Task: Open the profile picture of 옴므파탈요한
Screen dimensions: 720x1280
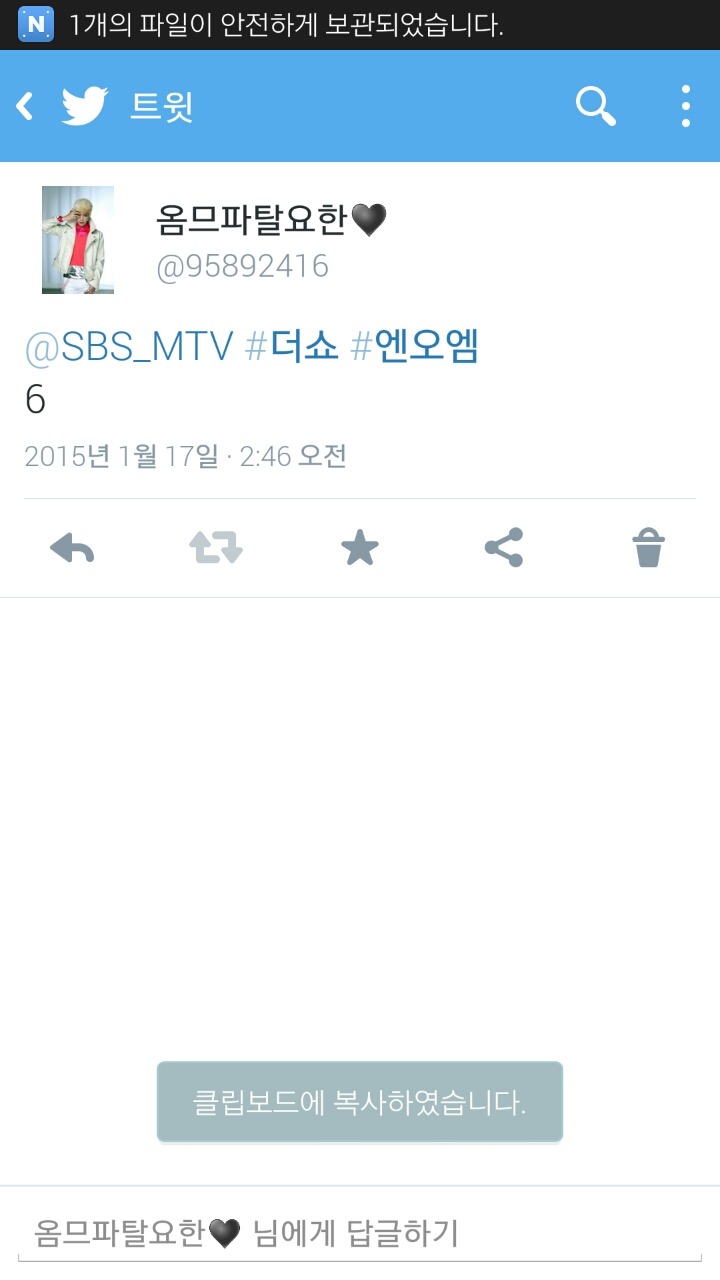Action: (x=78, y=240)
